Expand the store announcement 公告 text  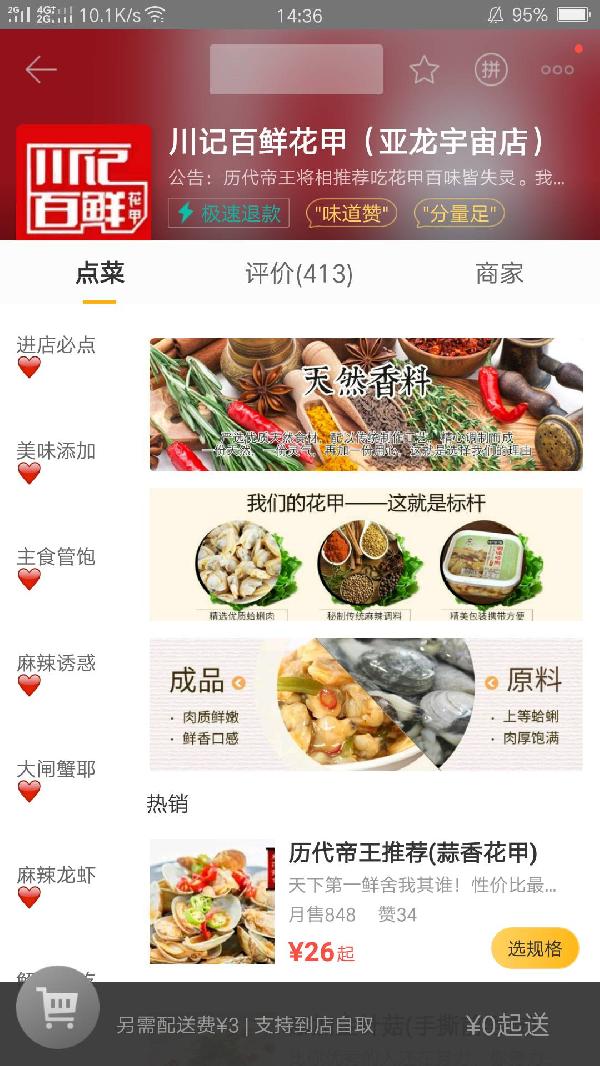(x=366, y=179)
